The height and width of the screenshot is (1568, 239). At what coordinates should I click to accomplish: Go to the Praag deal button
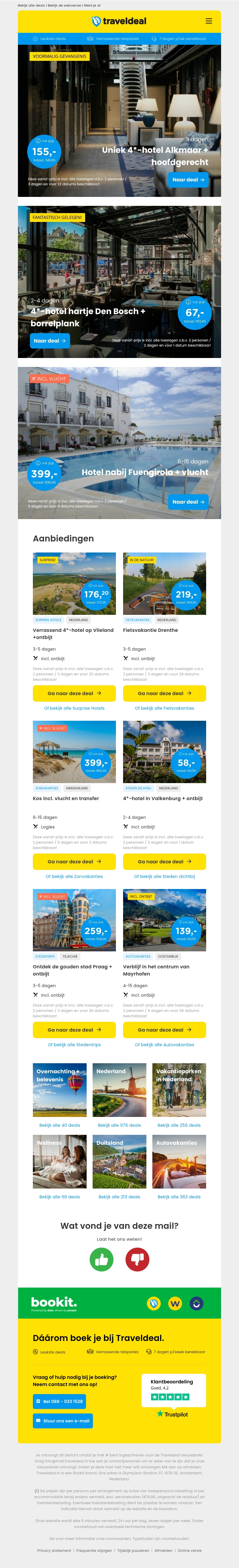[x=74, y=1030]
